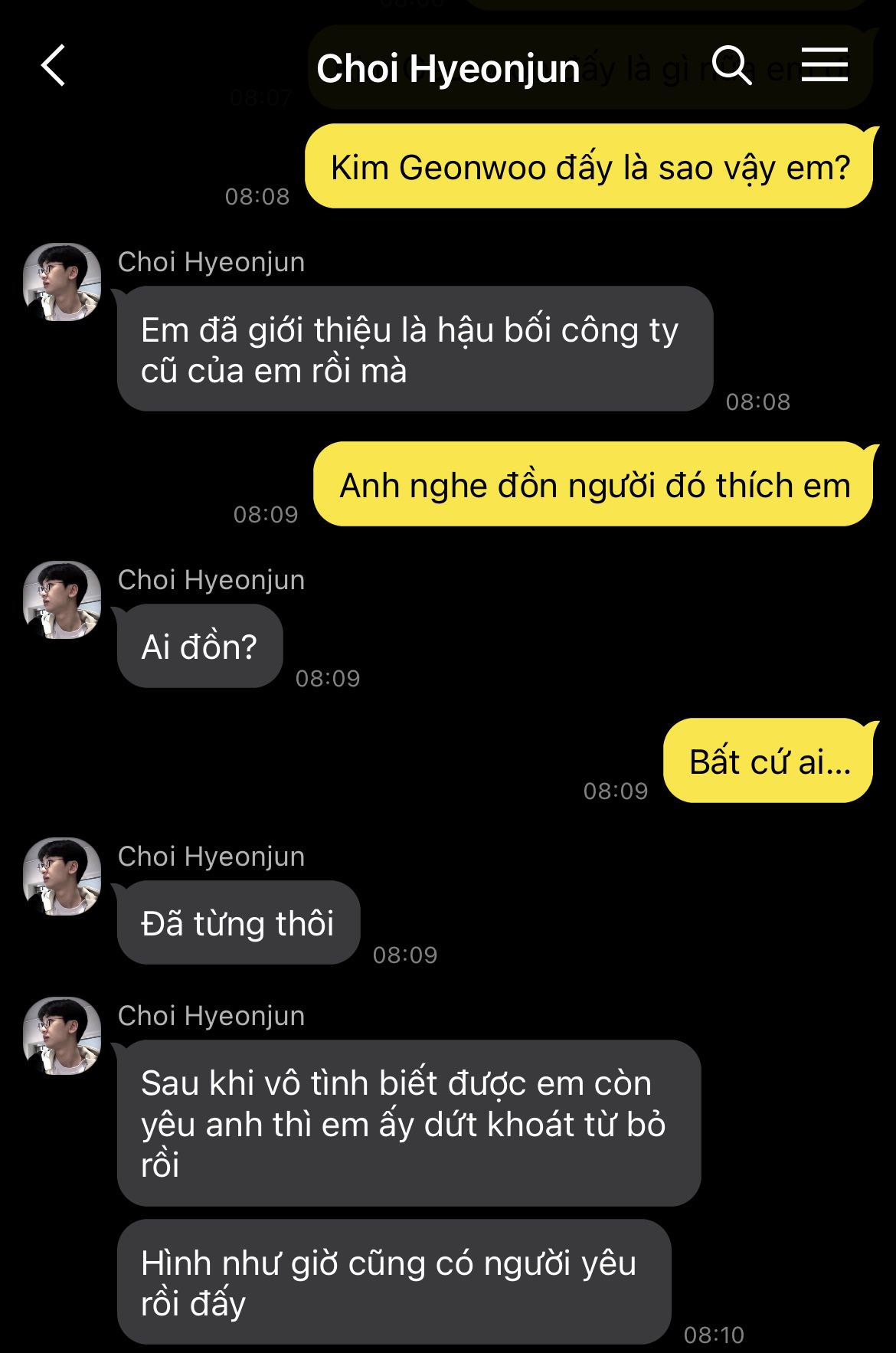Tap Choi Hyeonjun's avatar beside the 'Đã từng thôi' message
Screen dimensions: 896x1353
point(62,876)
